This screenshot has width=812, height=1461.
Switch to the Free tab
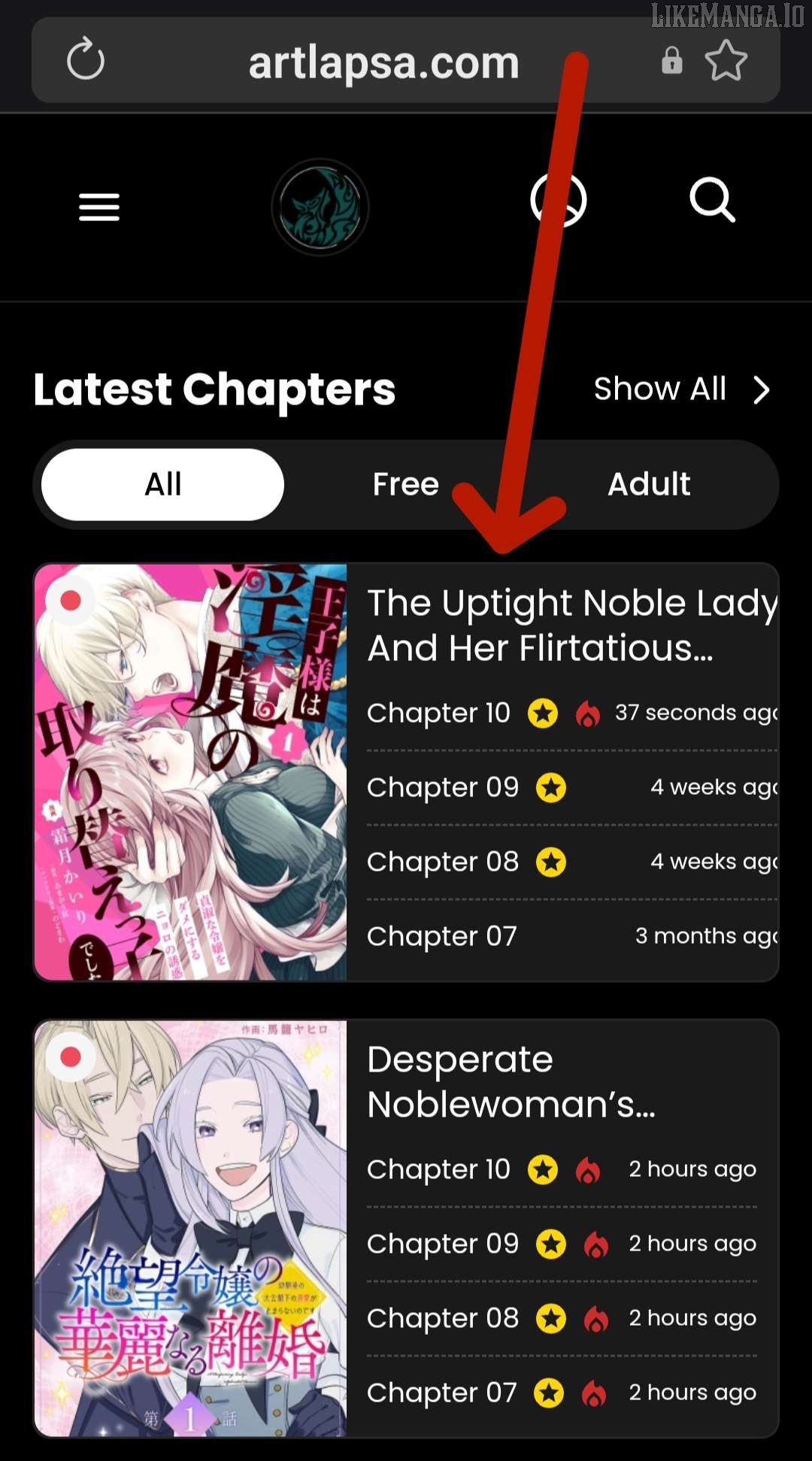pyautogui.click(x=405, y=484)
